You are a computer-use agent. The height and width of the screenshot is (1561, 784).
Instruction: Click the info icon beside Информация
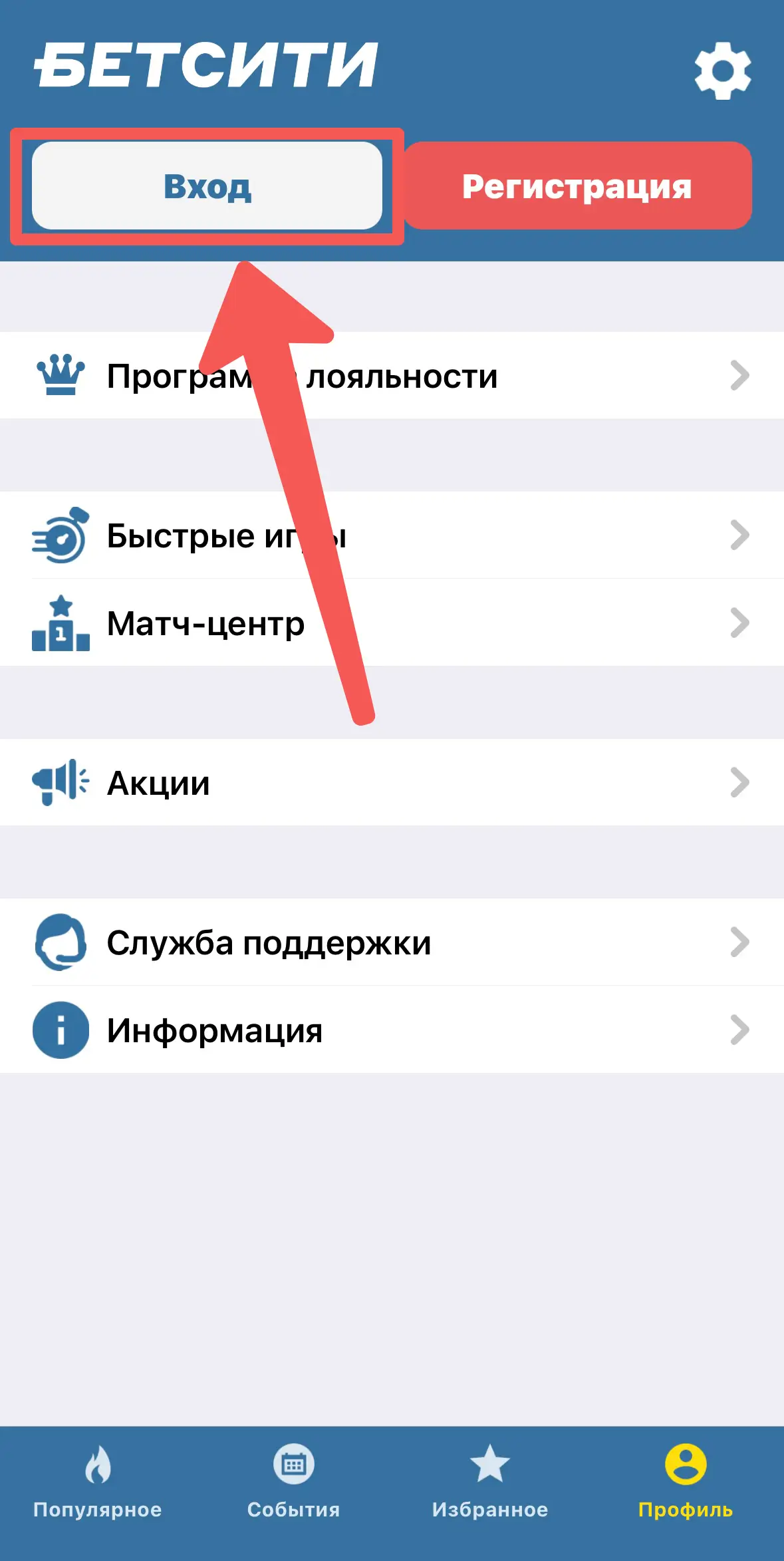pyautogui.click(x=61, y=1028)
